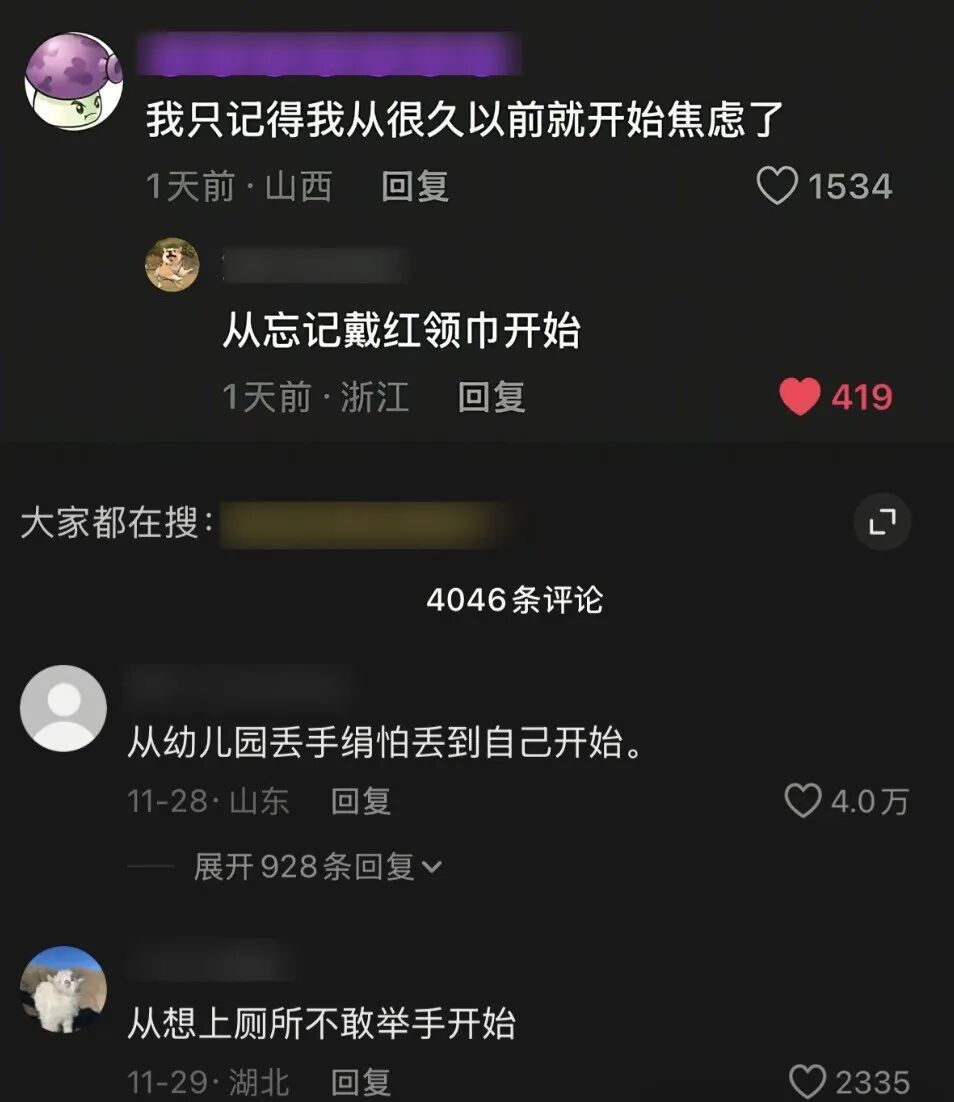Open the white dog avatar's profile

(63, 989)
